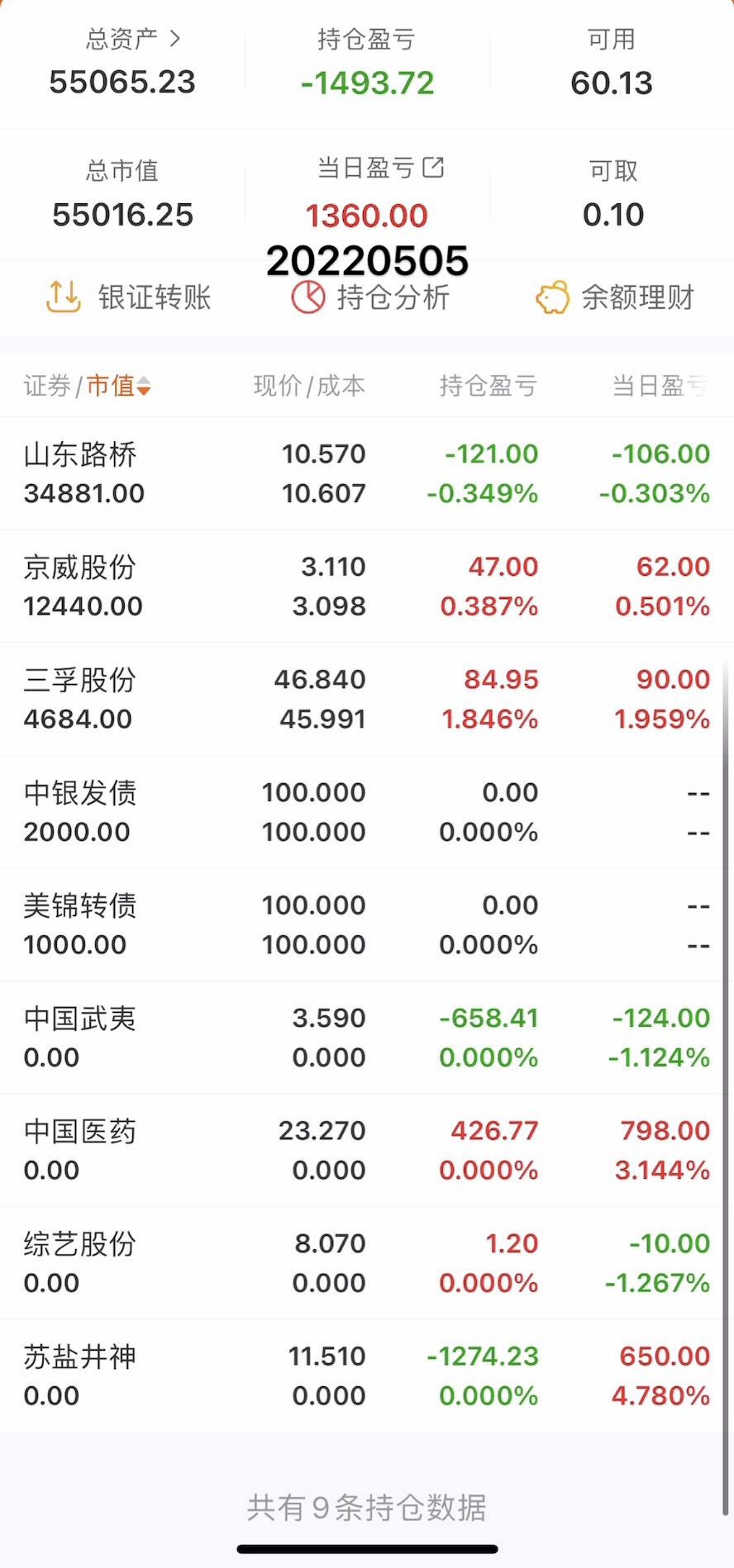
Task: Open the 中国医药 holding row
Action: pos(367,1150)
